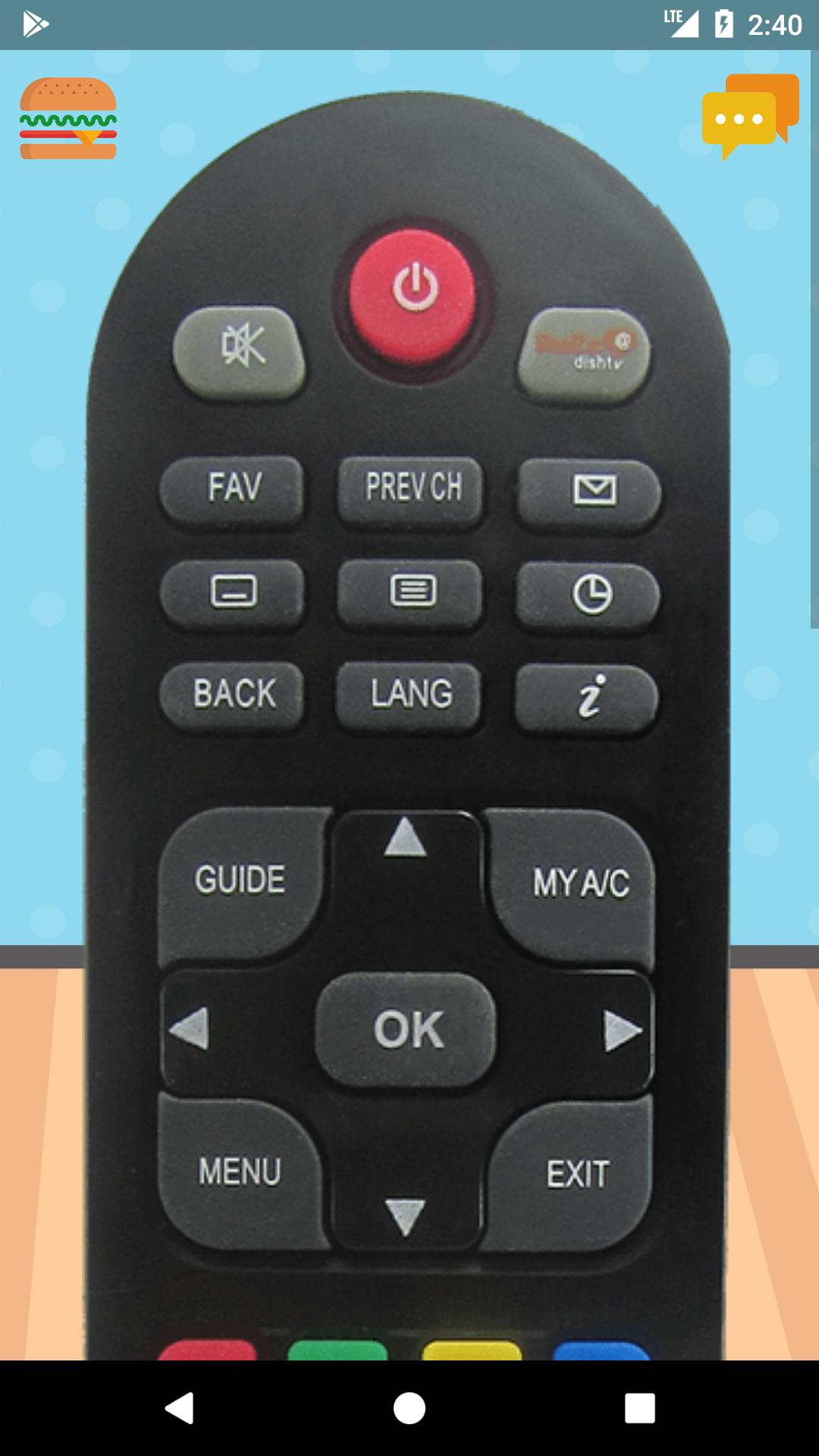819x1456 pixels.
Task: Tap the right arrow key
Action: (x=622, y=1031)
